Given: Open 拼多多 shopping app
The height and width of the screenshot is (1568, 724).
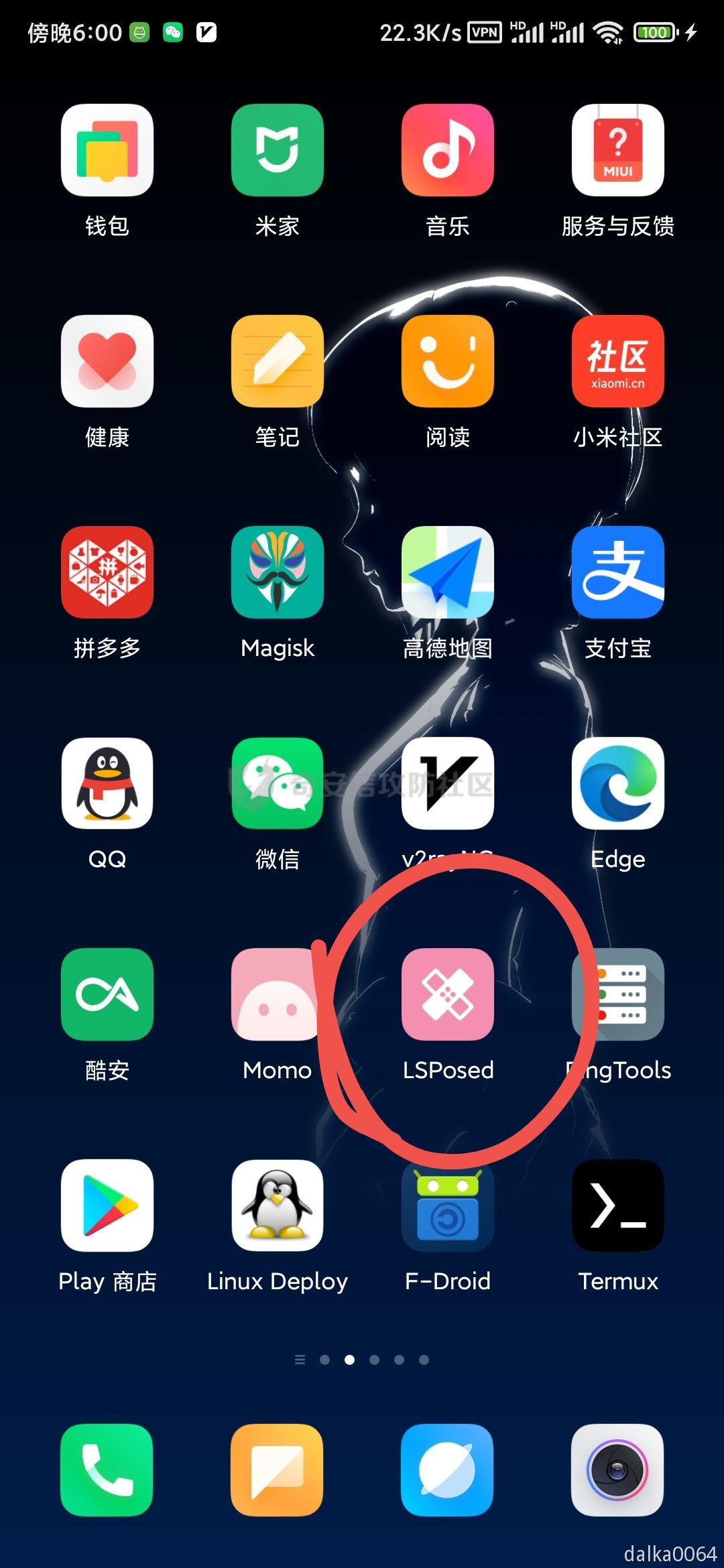Looking at the screenshot, I should click(107, 572).
